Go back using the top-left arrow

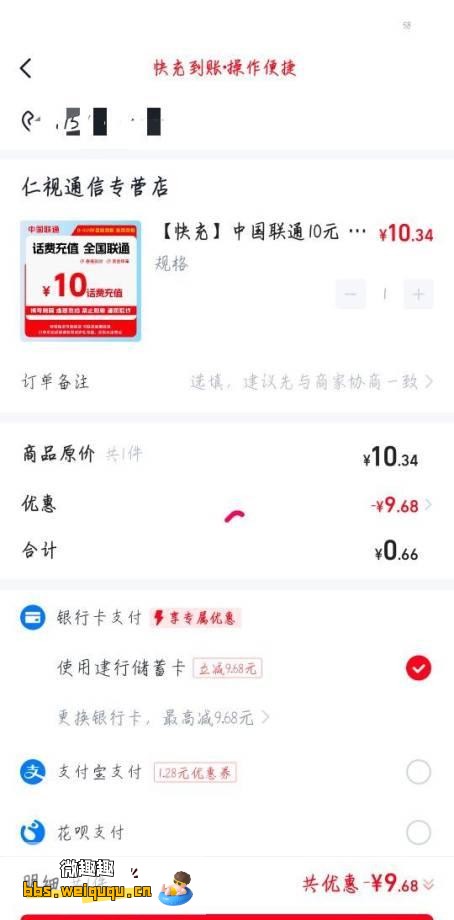point(25,68)
